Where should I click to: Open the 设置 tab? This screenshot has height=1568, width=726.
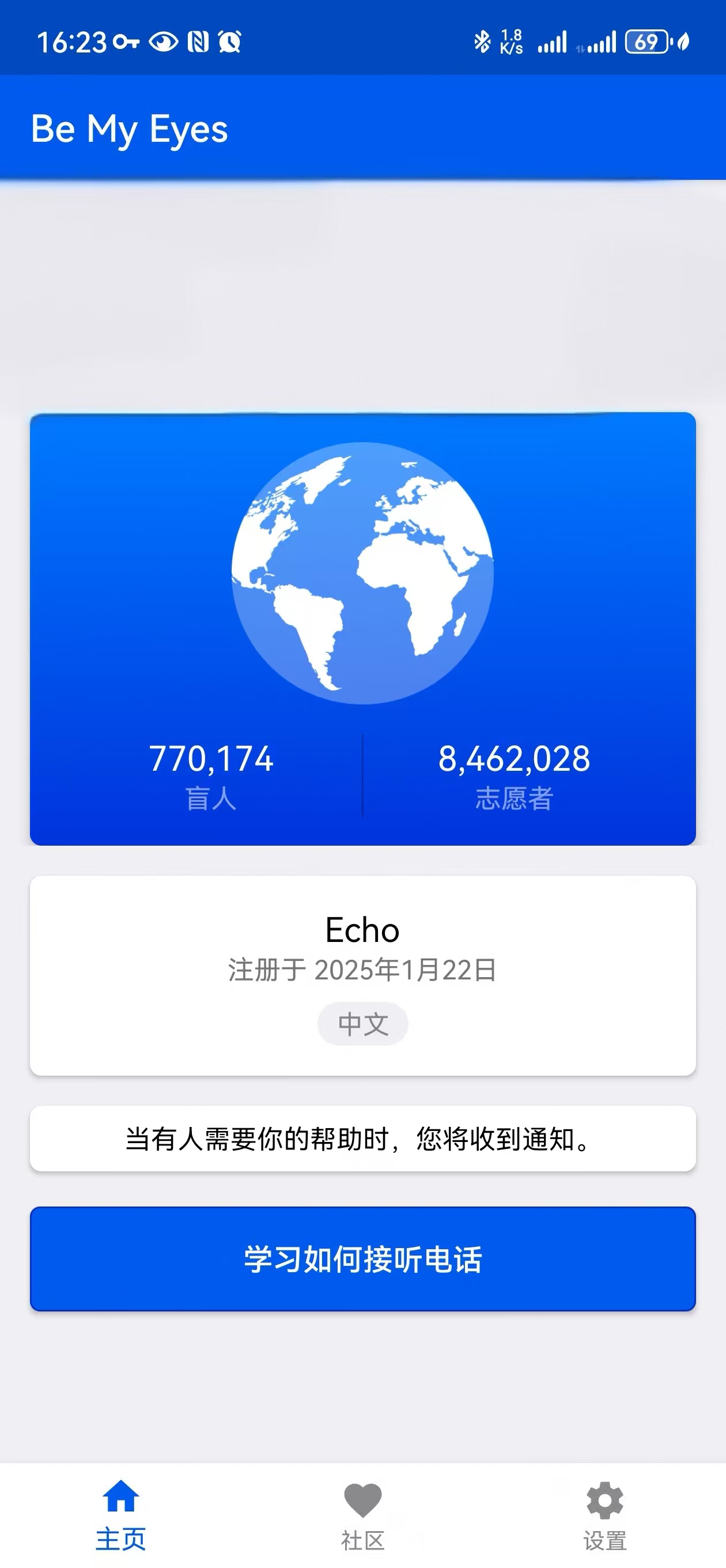pos(604,1516)
